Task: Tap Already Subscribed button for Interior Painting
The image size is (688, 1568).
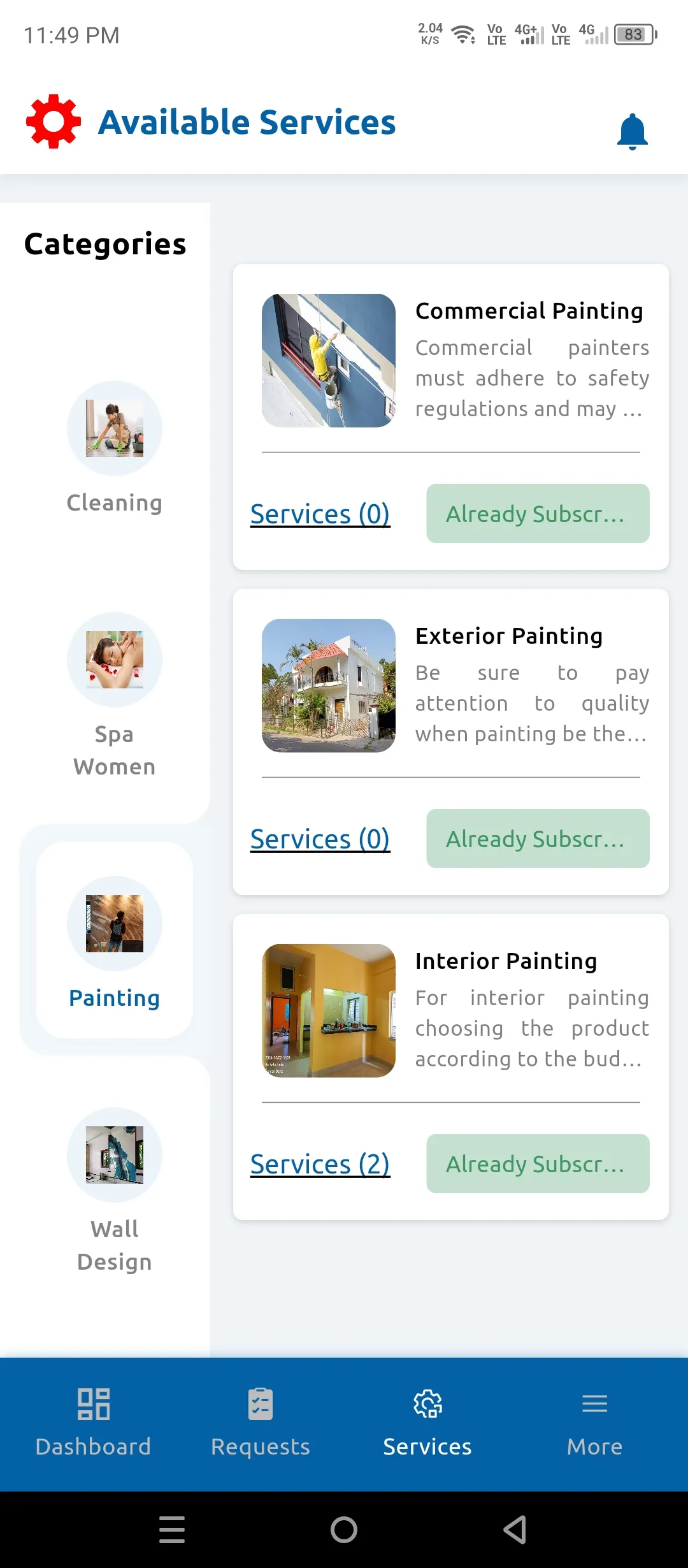Action: 537,1164
